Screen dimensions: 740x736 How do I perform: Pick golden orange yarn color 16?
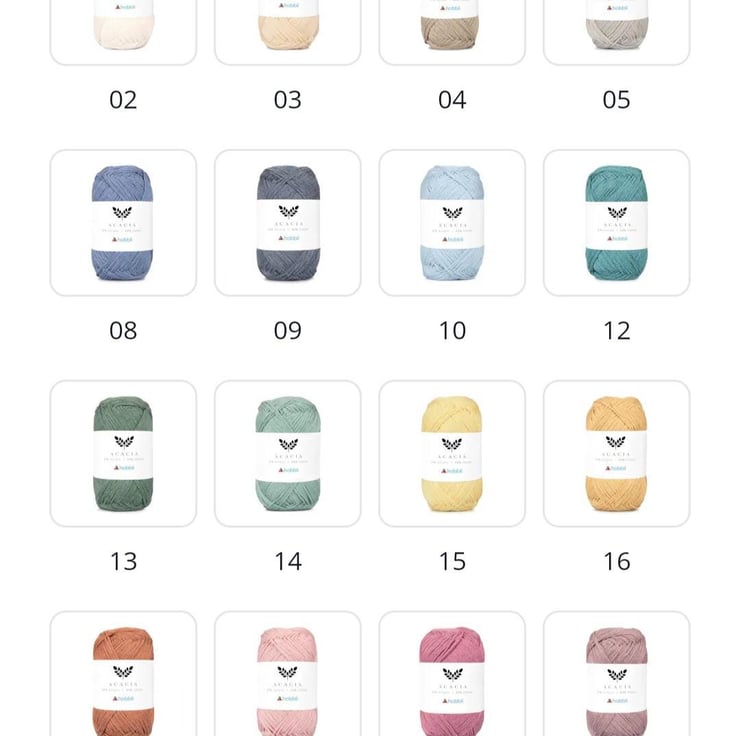616,453
